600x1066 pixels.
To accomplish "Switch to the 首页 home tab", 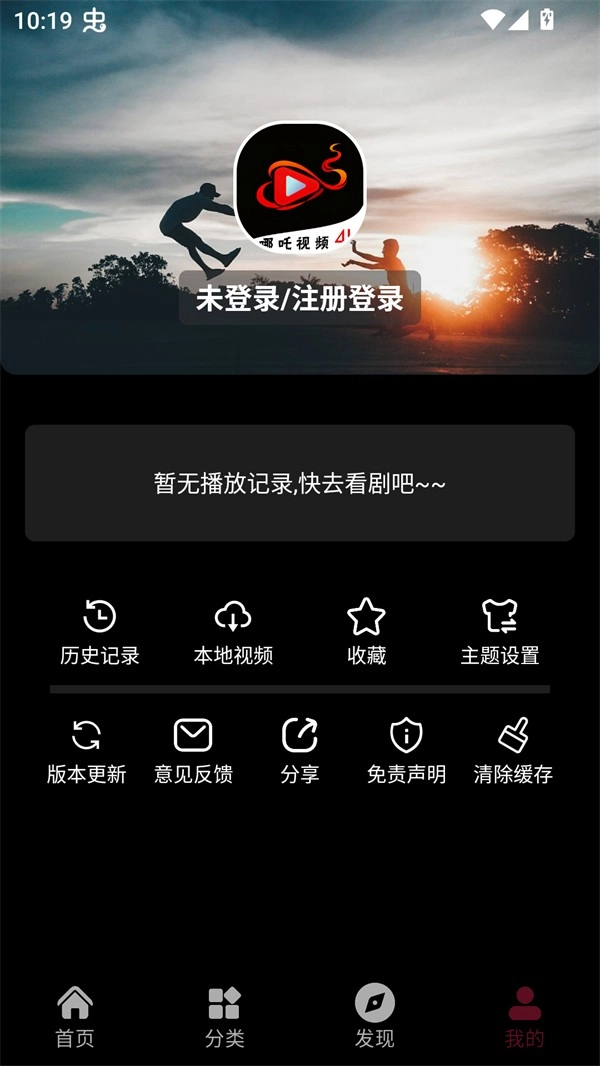I will (x=75, y=1016).
